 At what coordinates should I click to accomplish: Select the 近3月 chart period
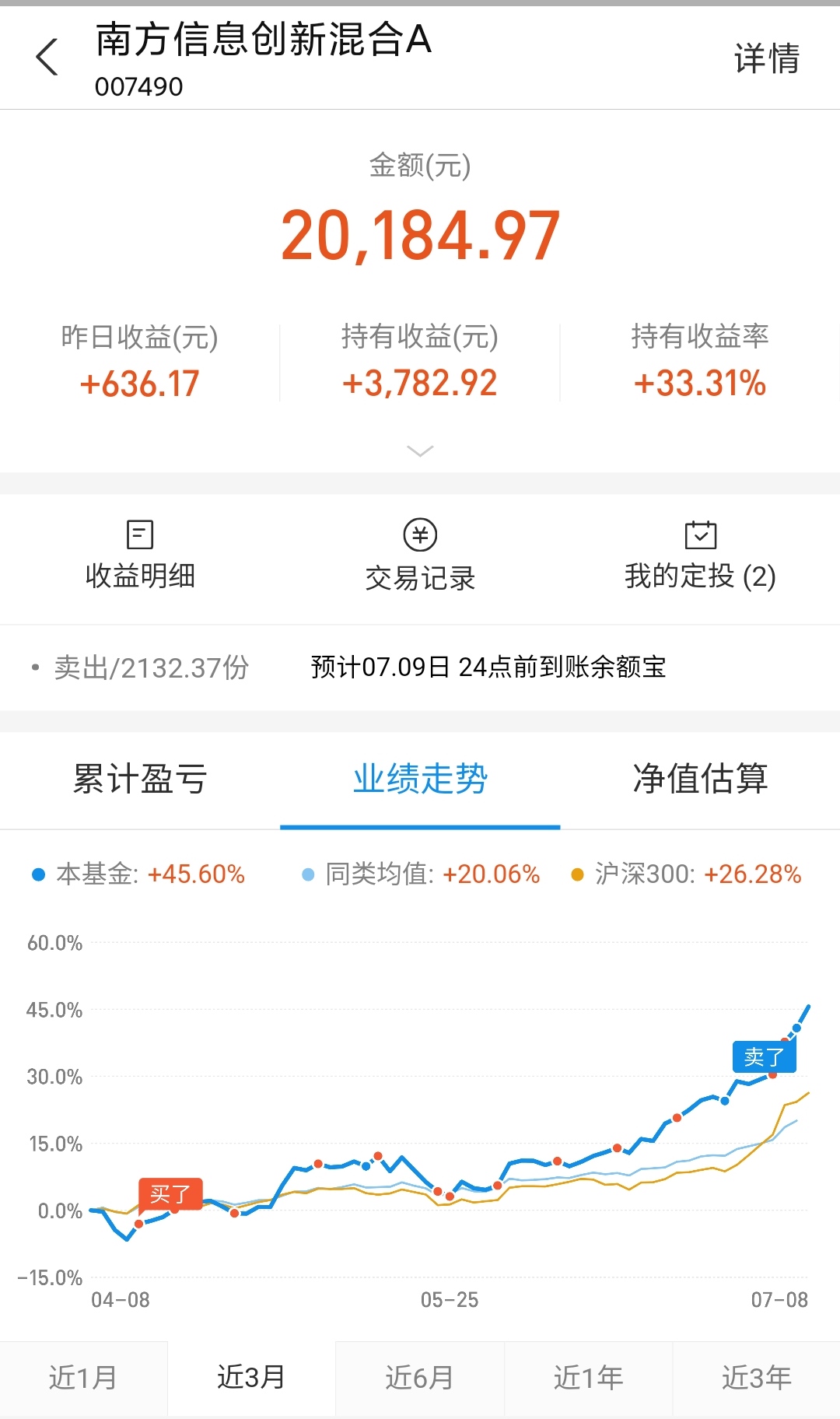point(250,1377)
